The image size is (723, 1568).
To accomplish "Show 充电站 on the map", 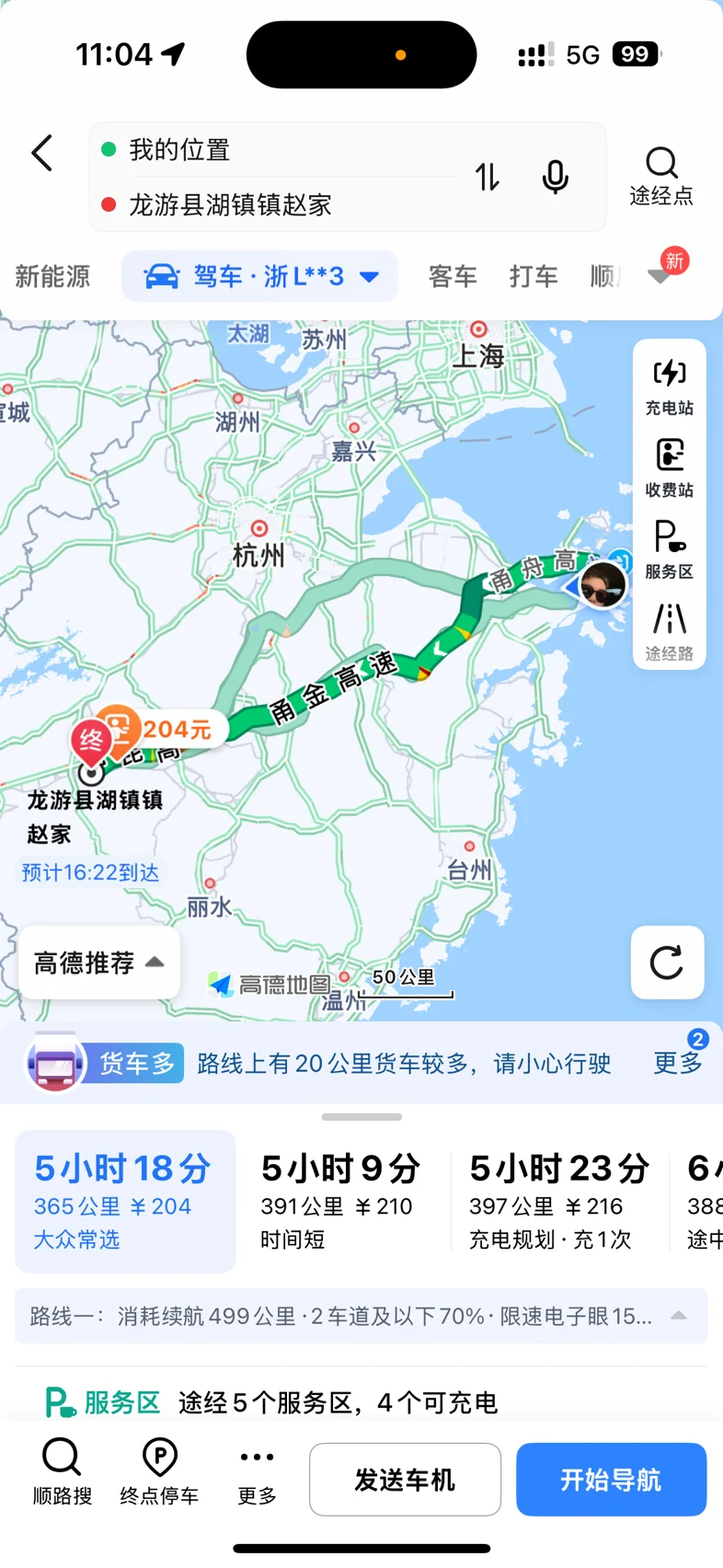I will point(670,386).
